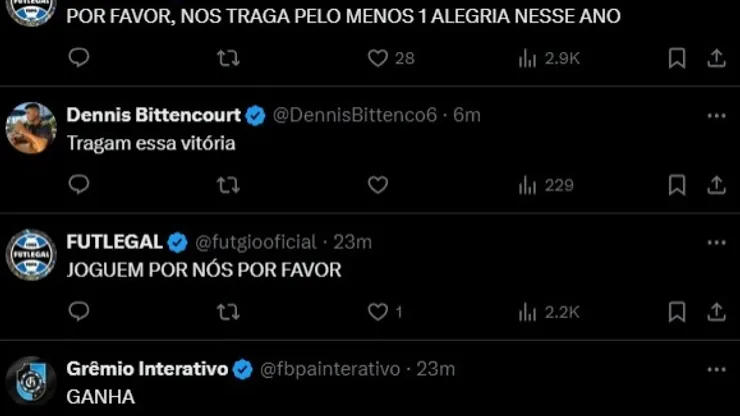
Task: View analytics showing 2.9K views
Action: coord(548,58)
